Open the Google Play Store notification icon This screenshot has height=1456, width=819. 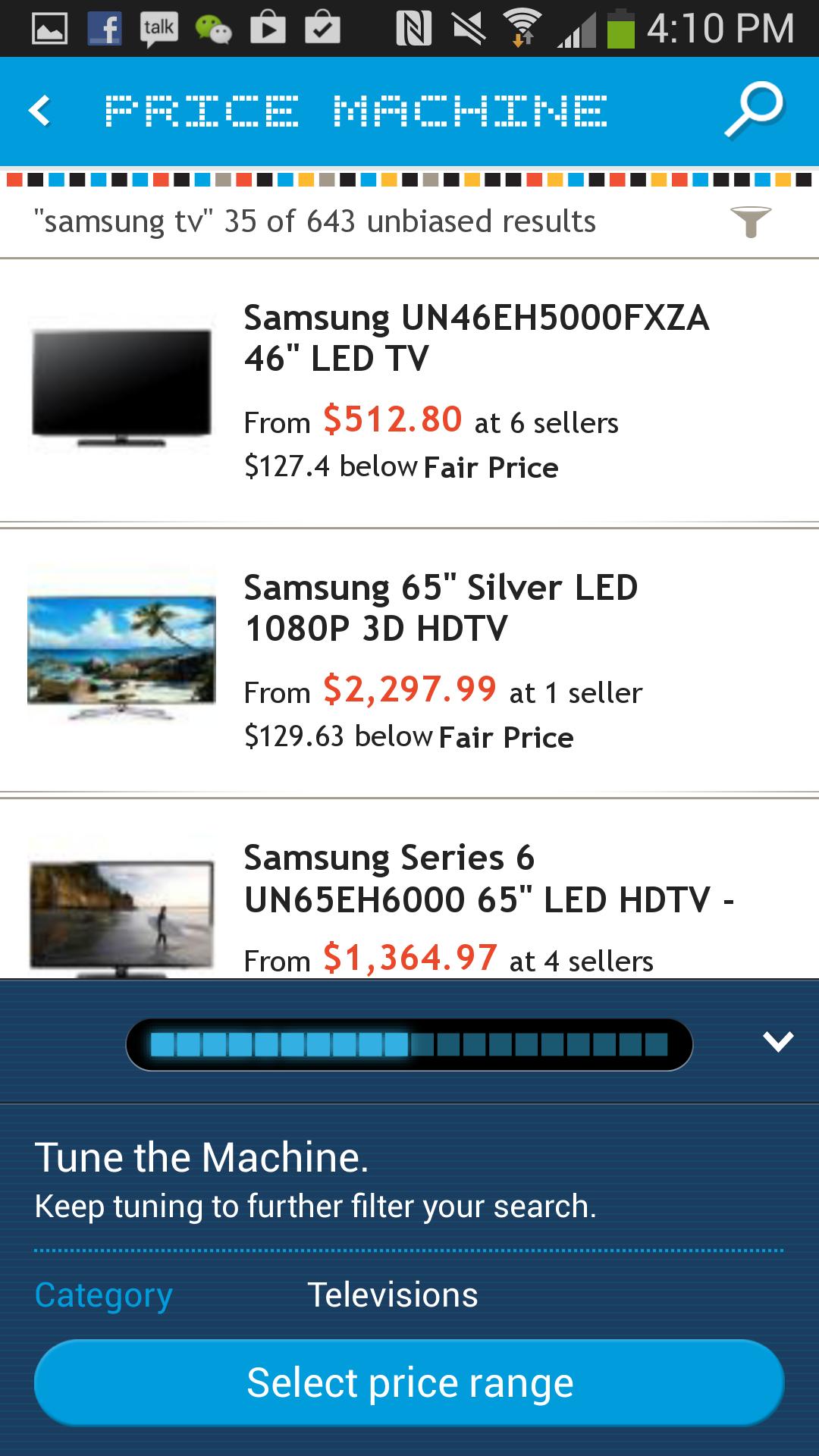[x=268, y=27]
